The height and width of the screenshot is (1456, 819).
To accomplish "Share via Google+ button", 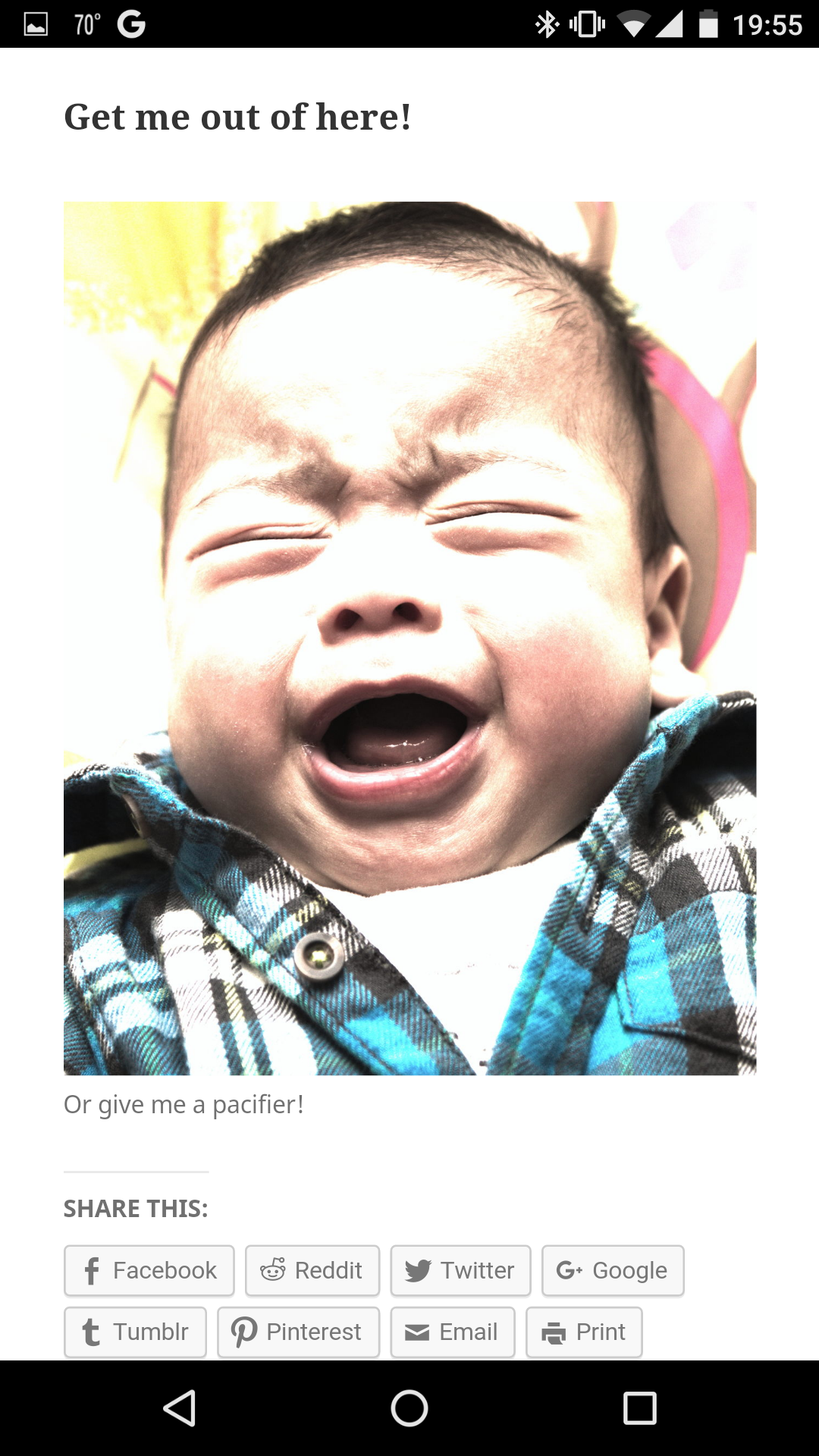I will 613,1270.
